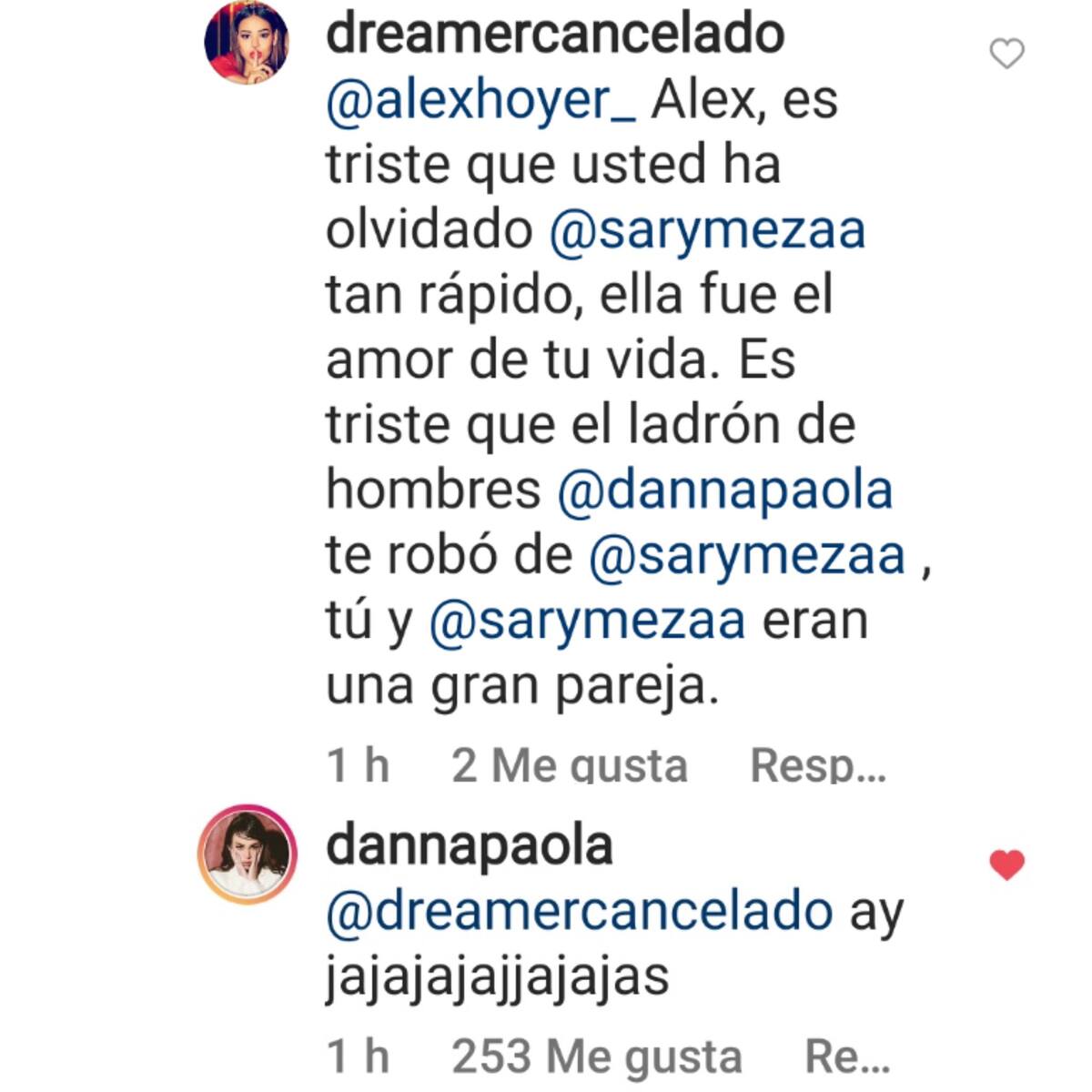Open the @dannapaola mention in dreamercancelado's comment

(724, 490)
